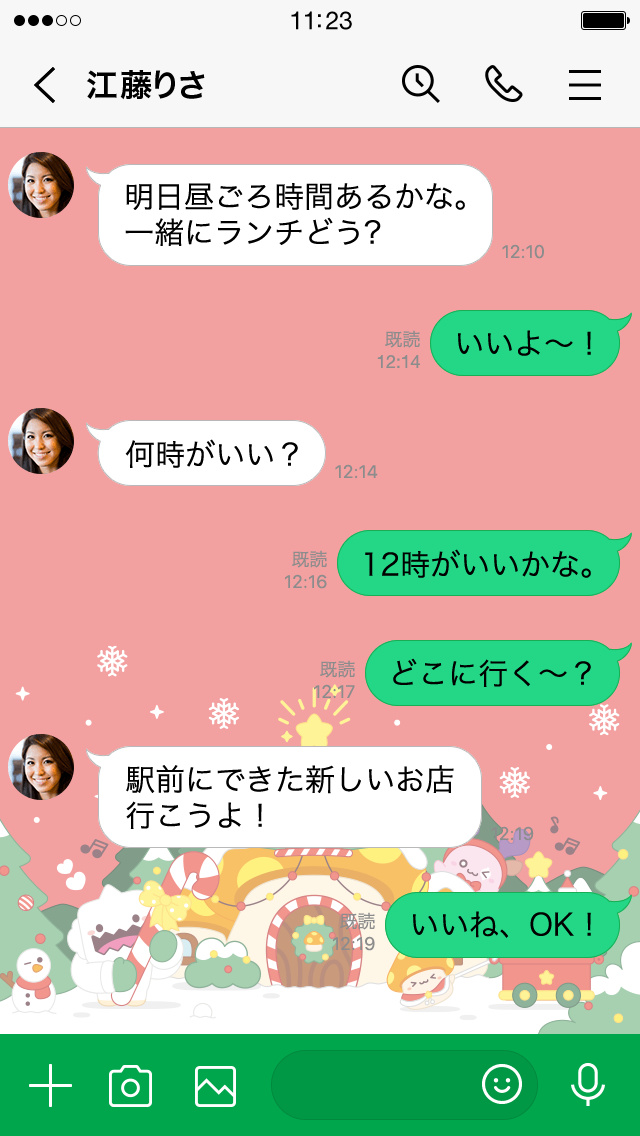Go back to the chat list
This screenshot has width=640, height=1136.
pyautogui.click(x=45, y=85)
